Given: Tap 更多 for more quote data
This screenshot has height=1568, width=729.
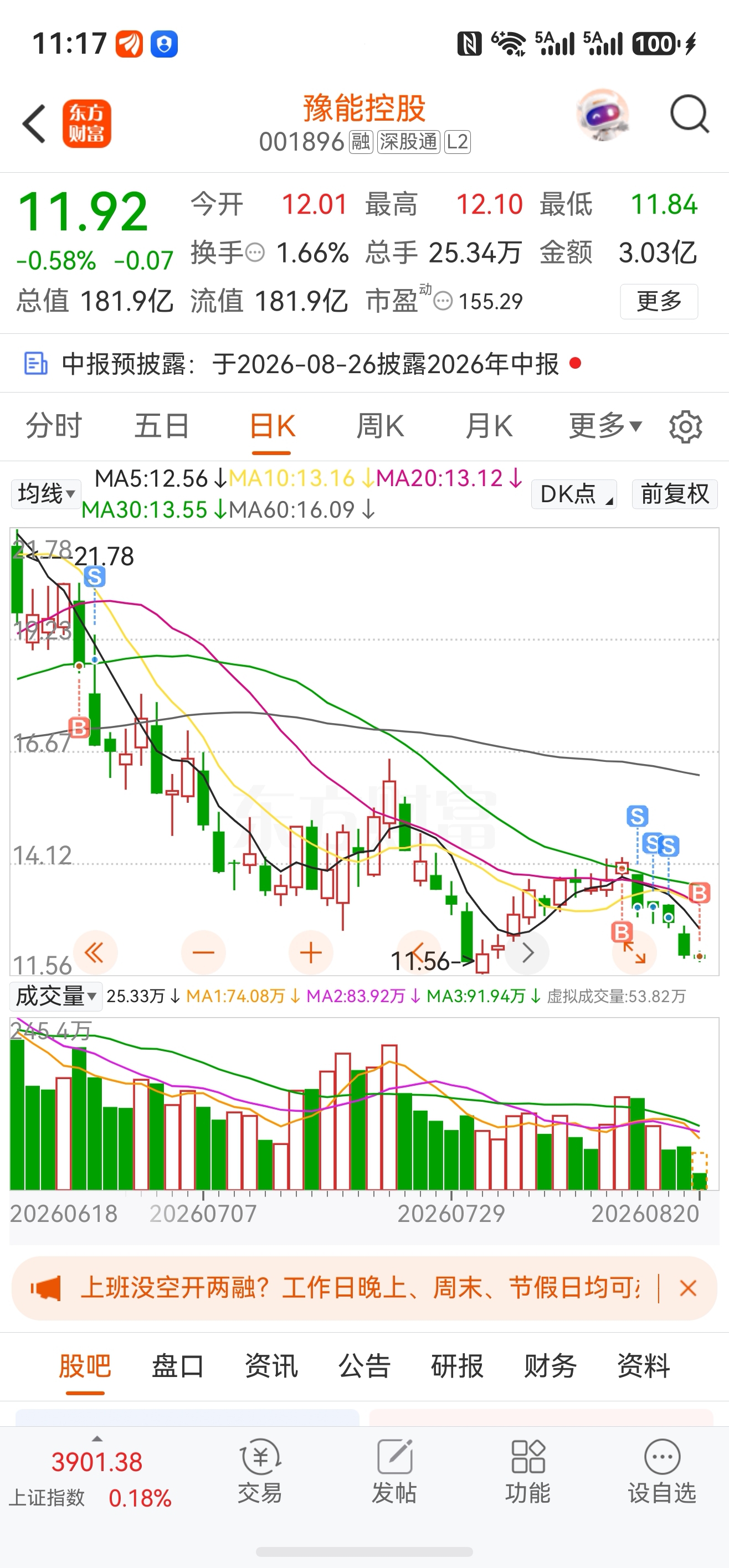Looking at the screenshot, I should pyautogui.click(x=658, y=301).
